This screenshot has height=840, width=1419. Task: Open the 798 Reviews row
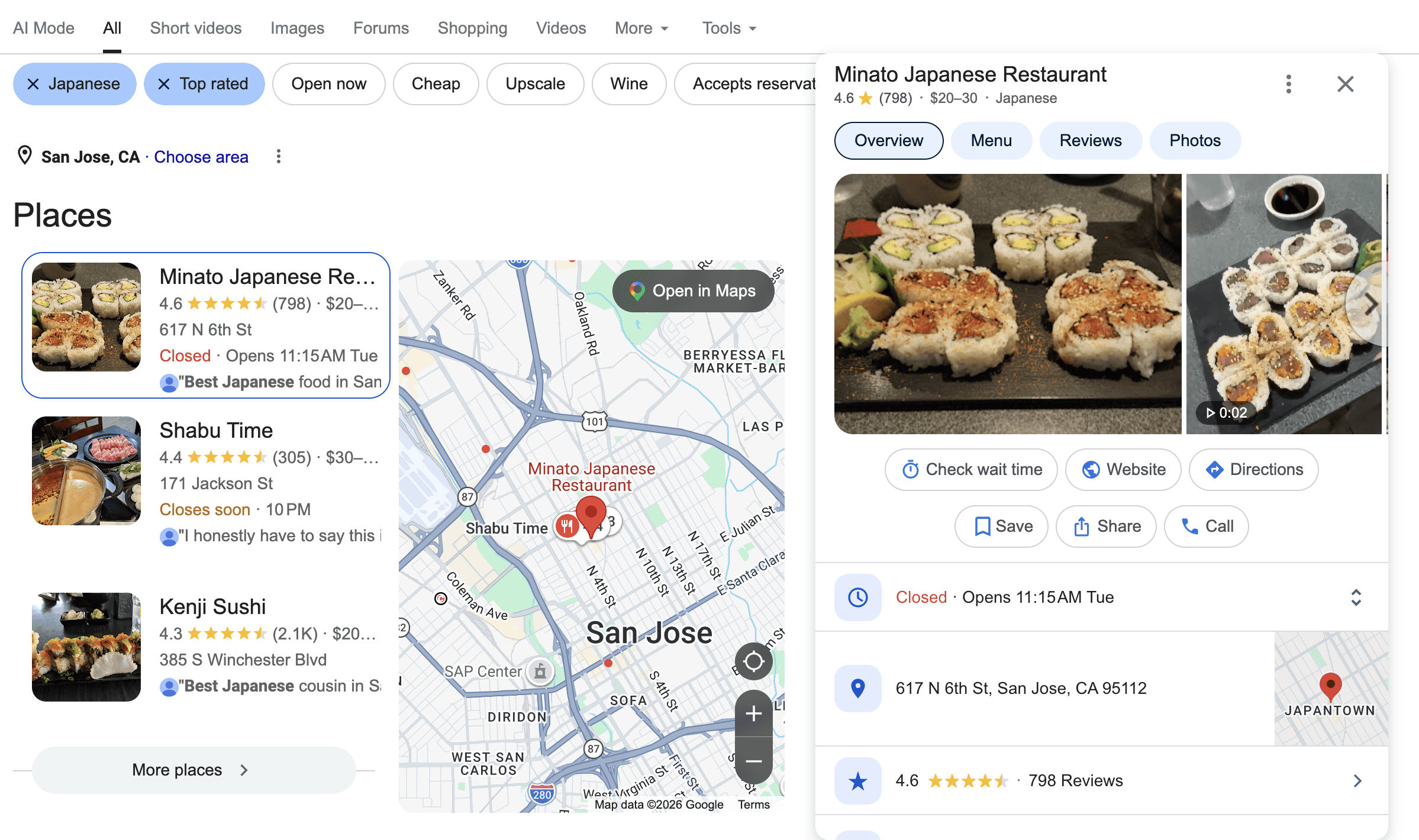(1102, 781)
